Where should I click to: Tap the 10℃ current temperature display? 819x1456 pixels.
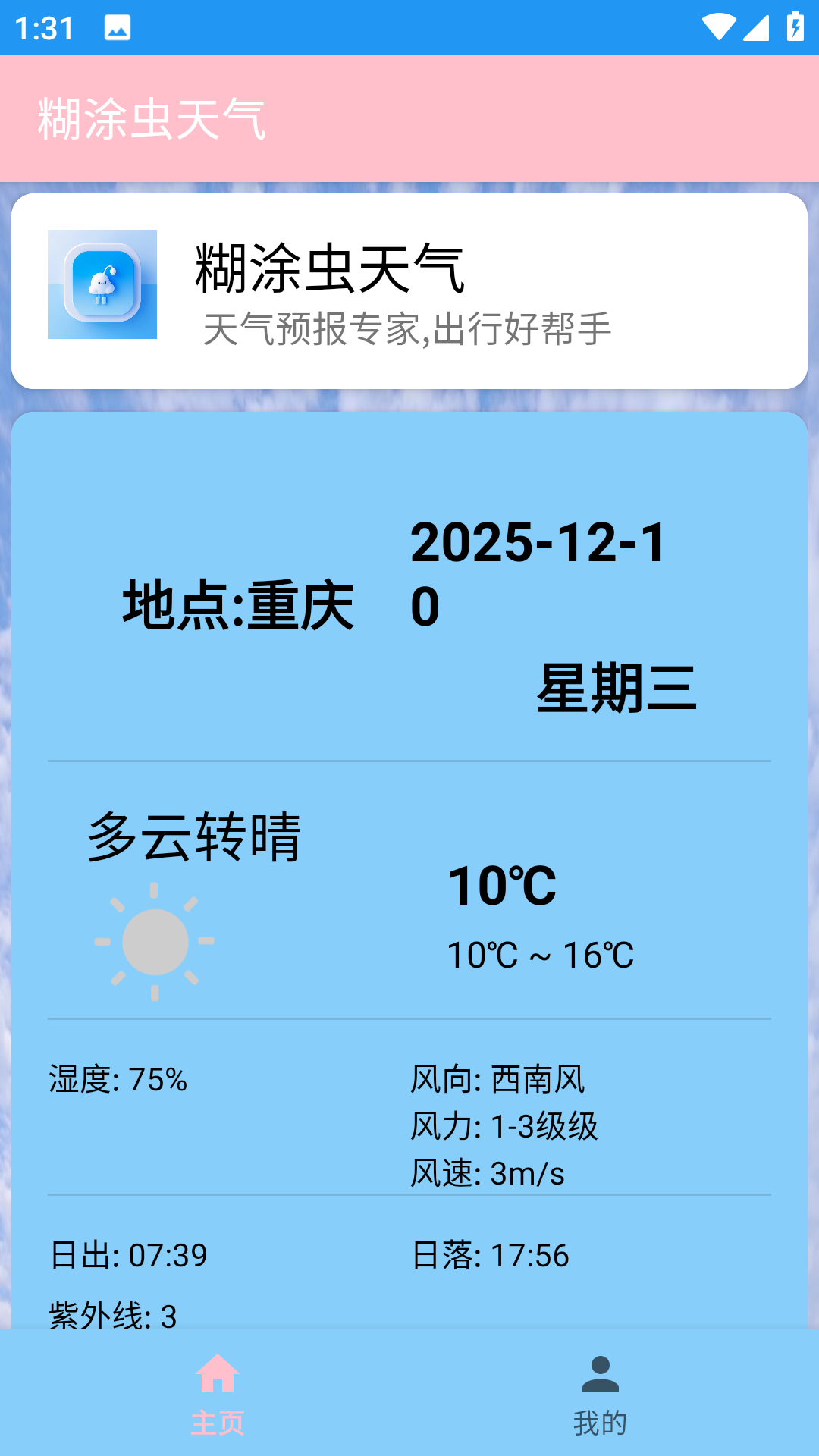(x=501, y=887)
